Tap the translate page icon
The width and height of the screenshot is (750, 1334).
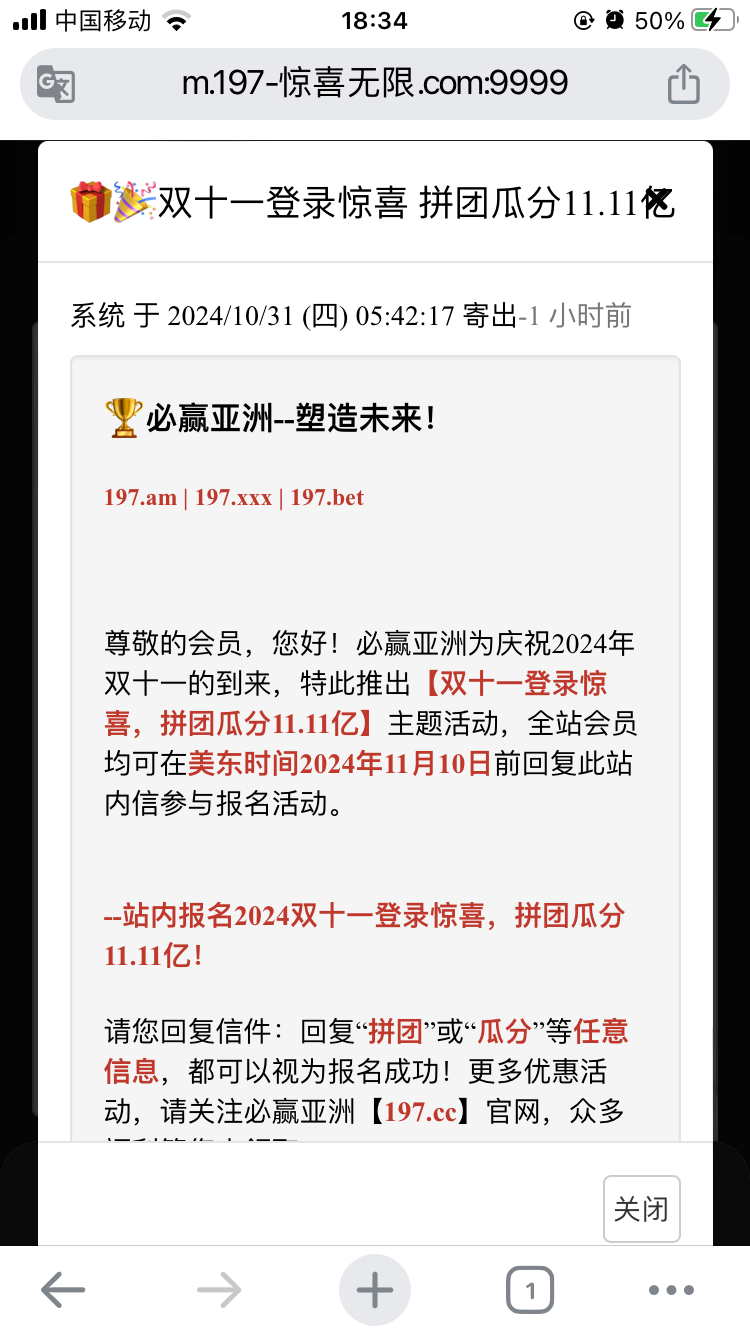(x=56, y=84)
